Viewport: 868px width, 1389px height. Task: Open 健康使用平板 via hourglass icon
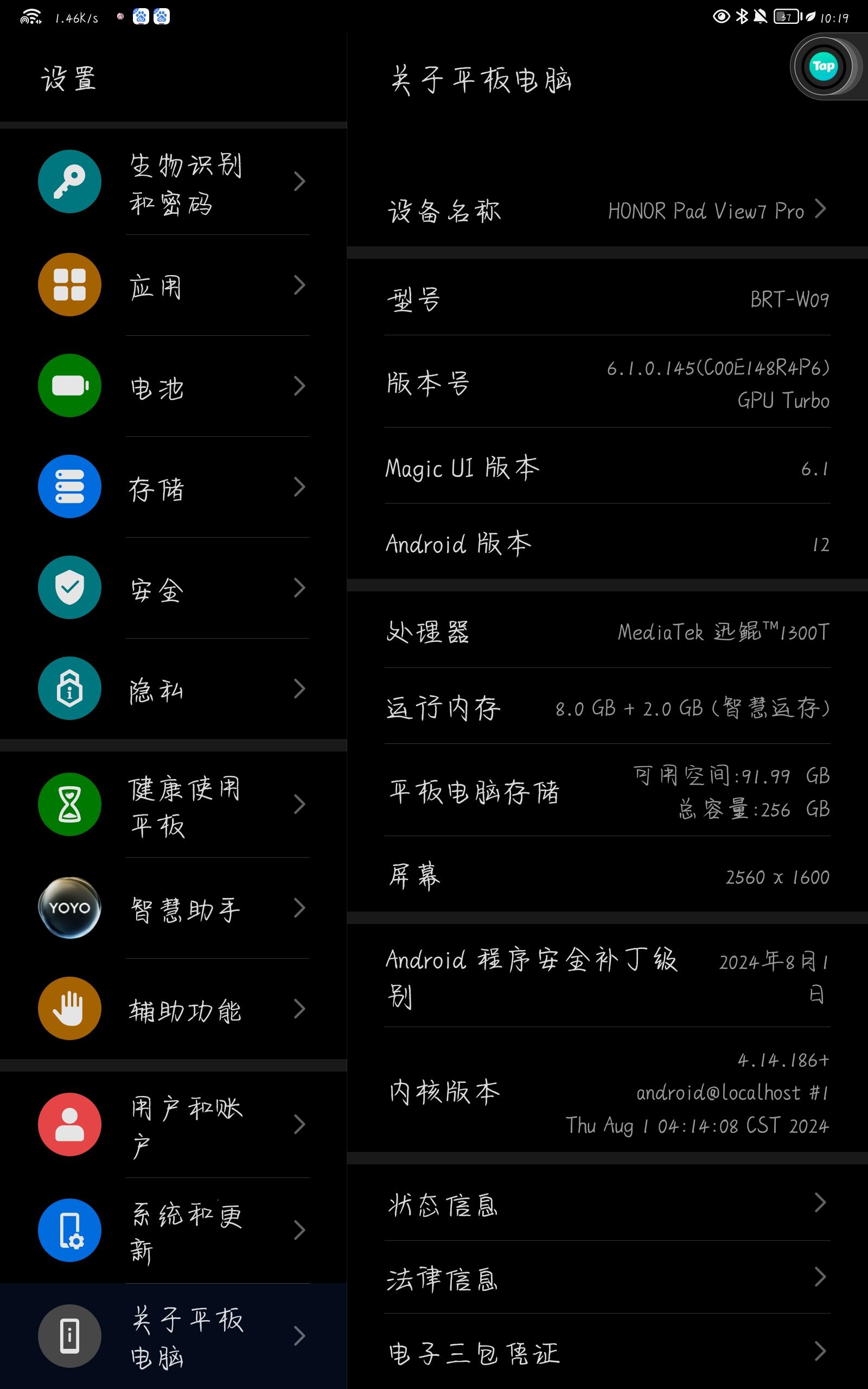pos(69,804)
